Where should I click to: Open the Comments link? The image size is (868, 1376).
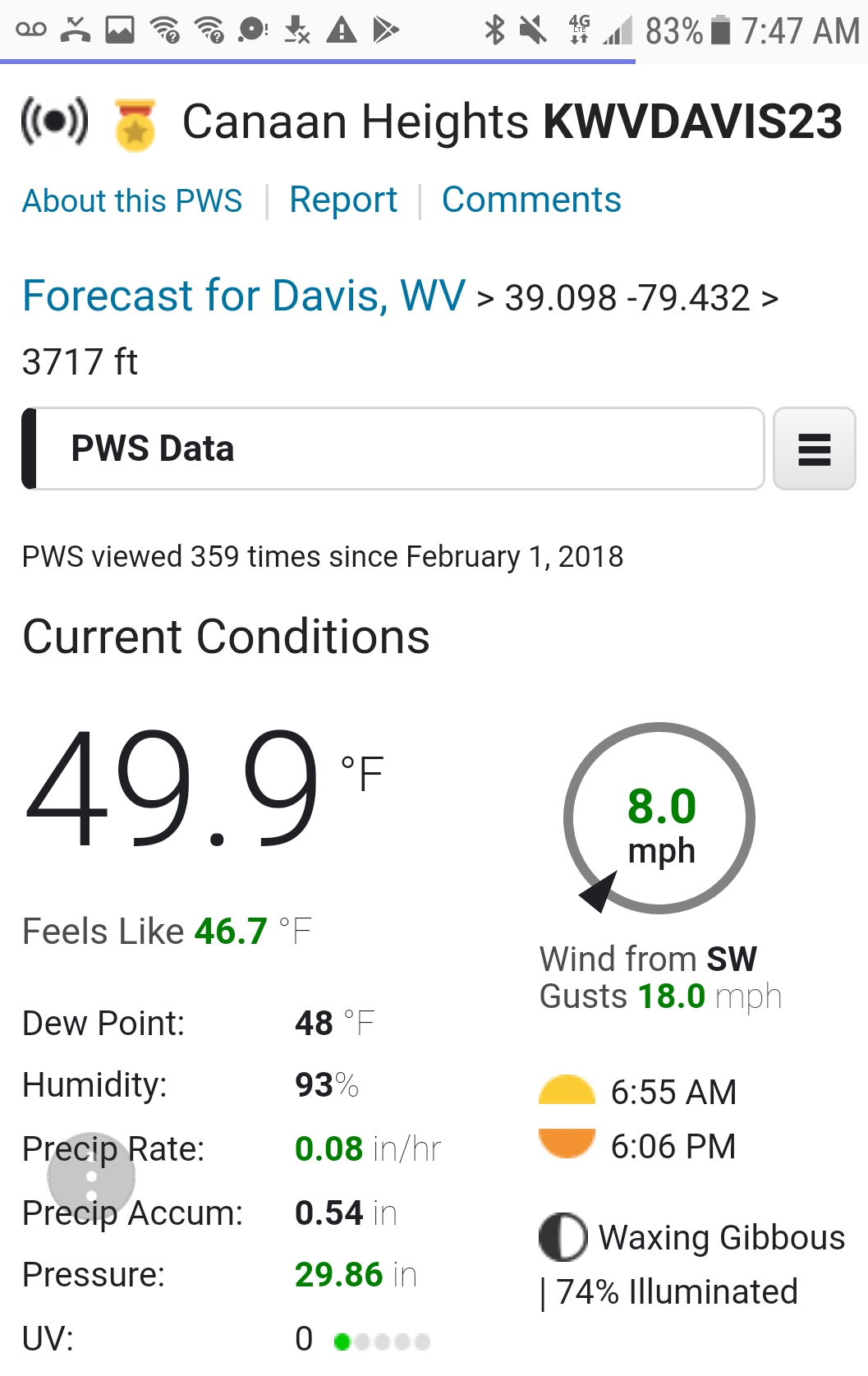tap(530, 200)
